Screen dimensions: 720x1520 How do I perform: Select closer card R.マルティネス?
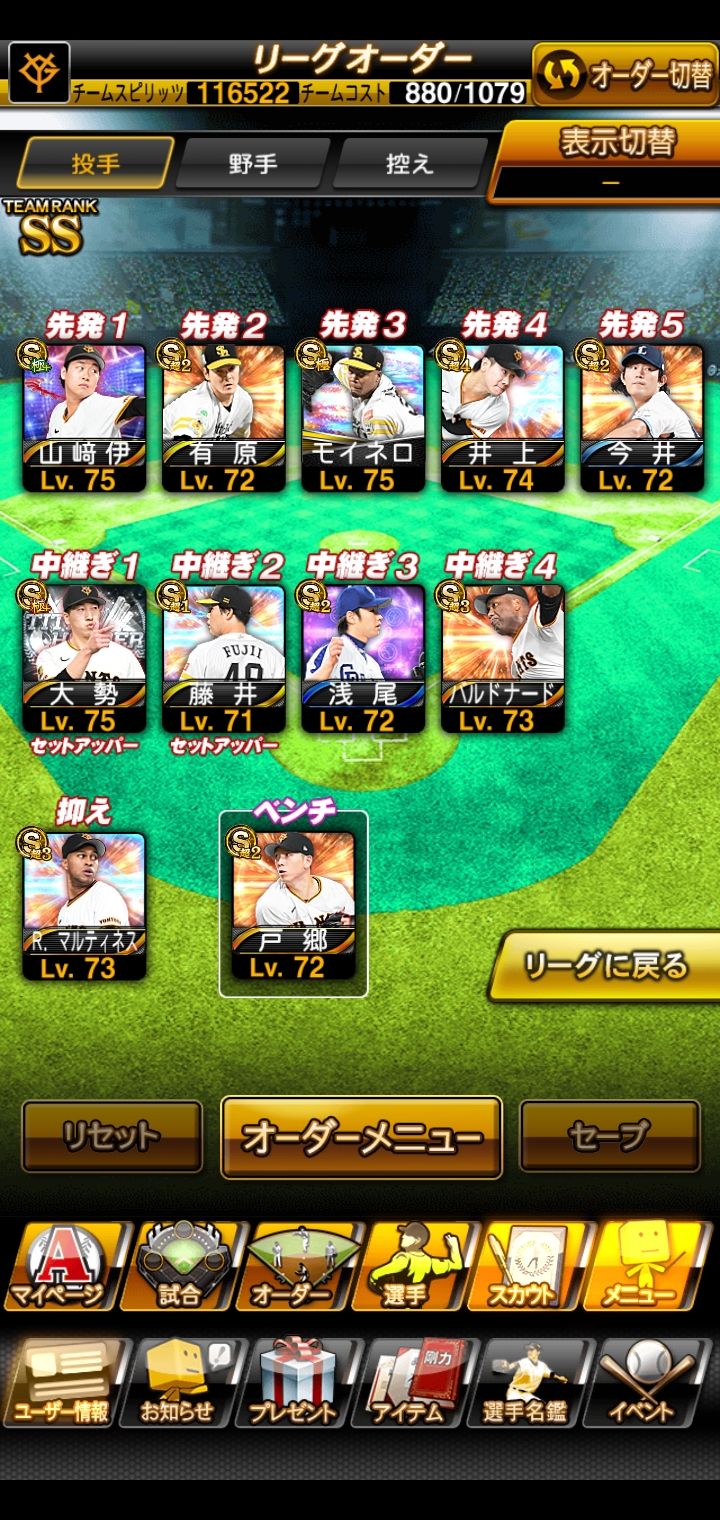[x=85, y=905]
